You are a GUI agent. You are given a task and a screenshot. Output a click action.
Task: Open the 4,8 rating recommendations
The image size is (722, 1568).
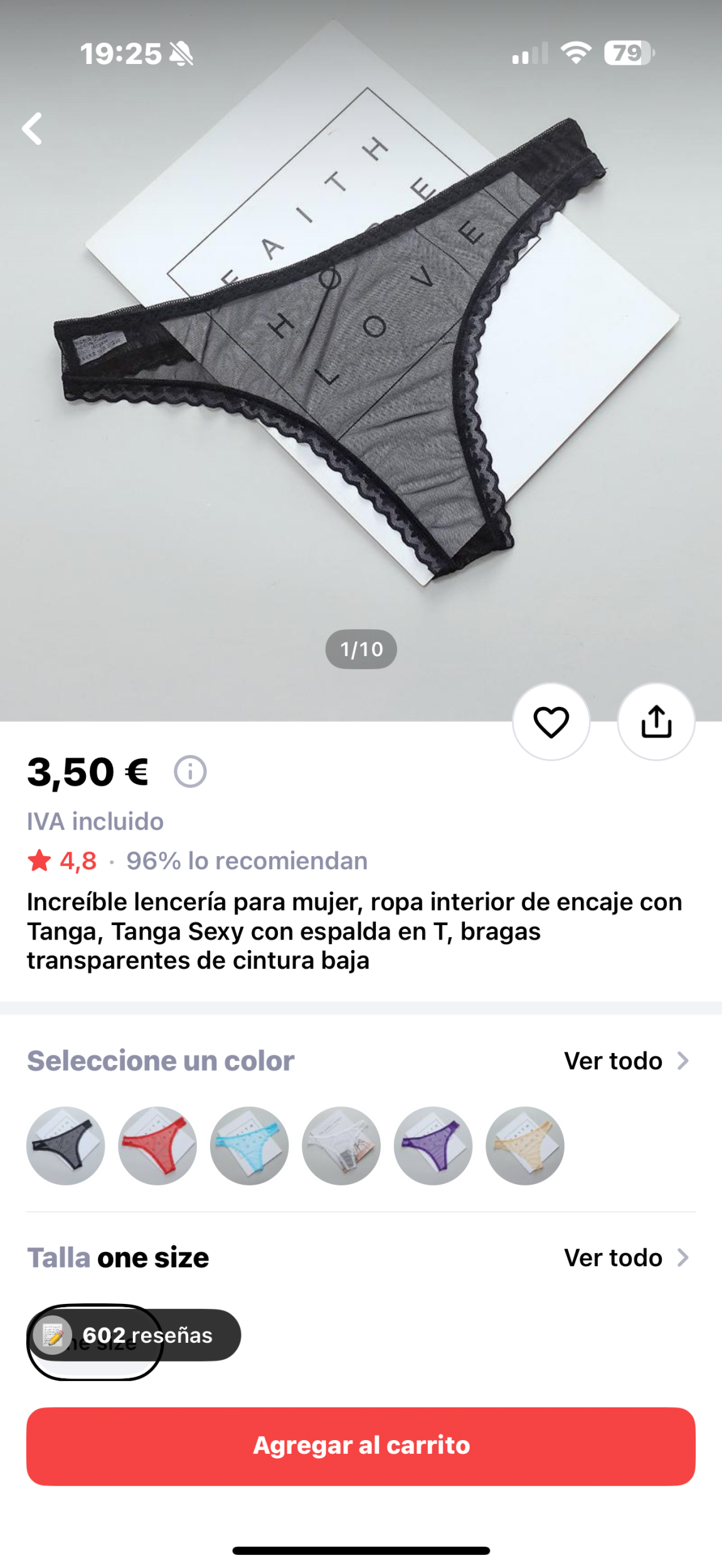coord(197,861)
